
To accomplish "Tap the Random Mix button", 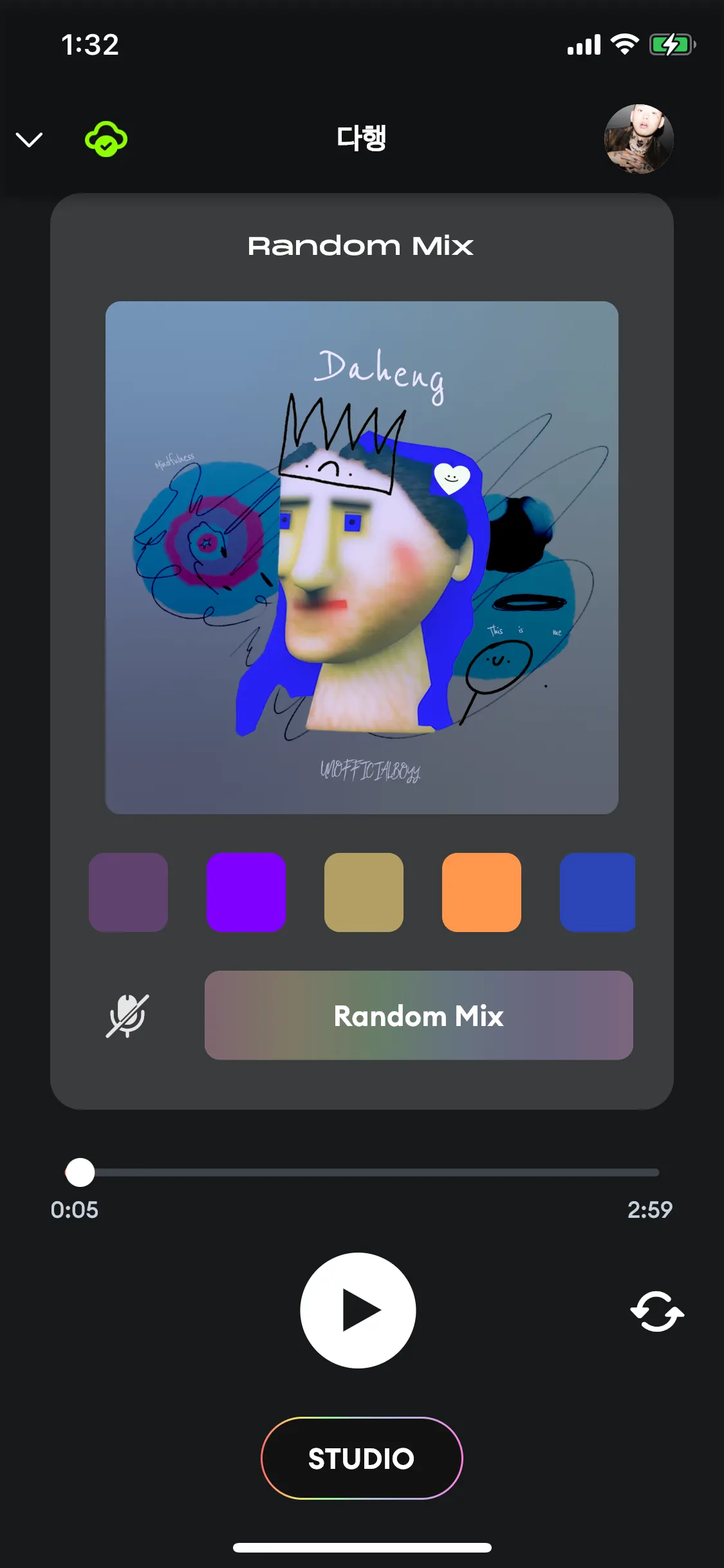I will (418, 1016).
